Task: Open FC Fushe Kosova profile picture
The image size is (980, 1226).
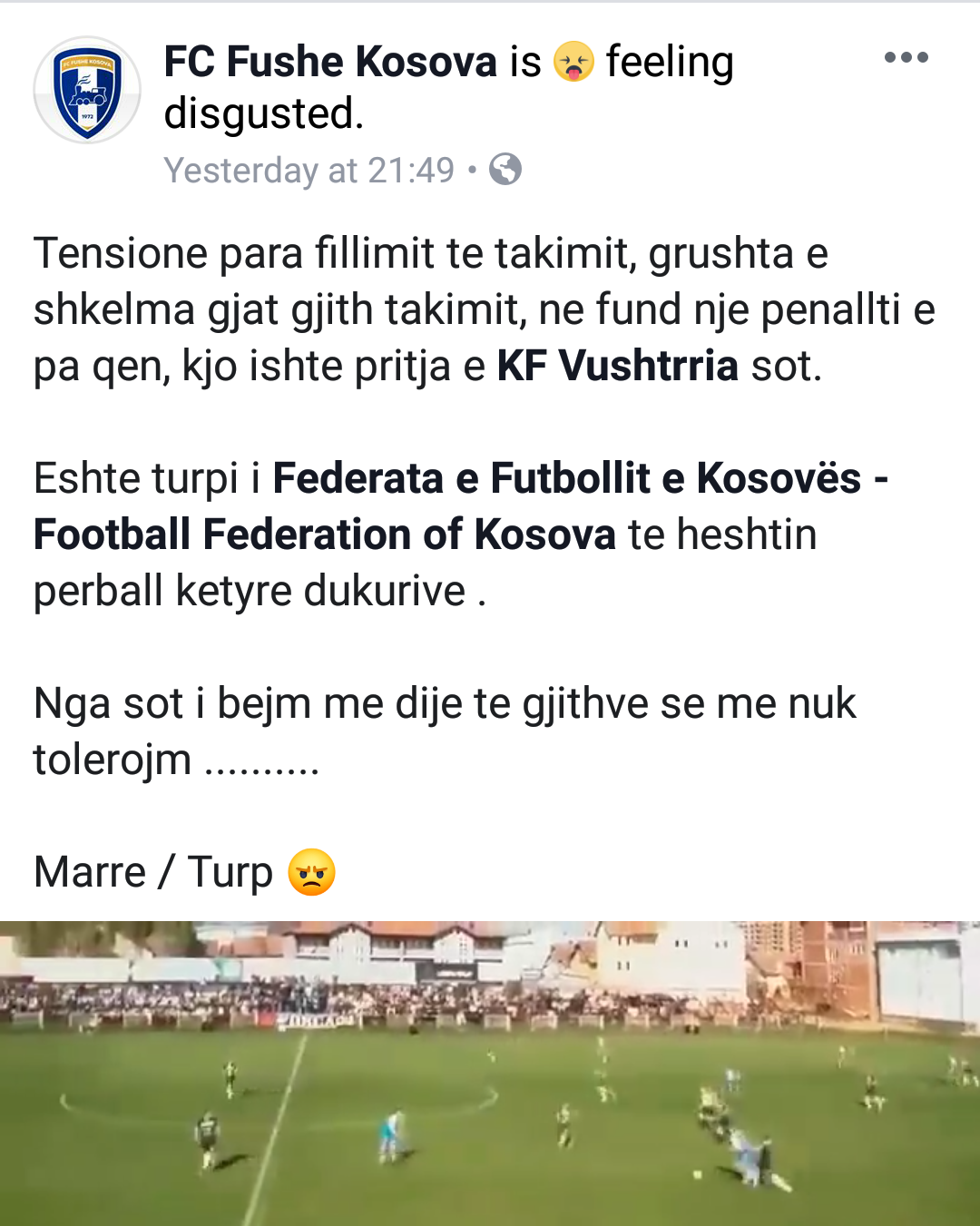Action: 87,90
